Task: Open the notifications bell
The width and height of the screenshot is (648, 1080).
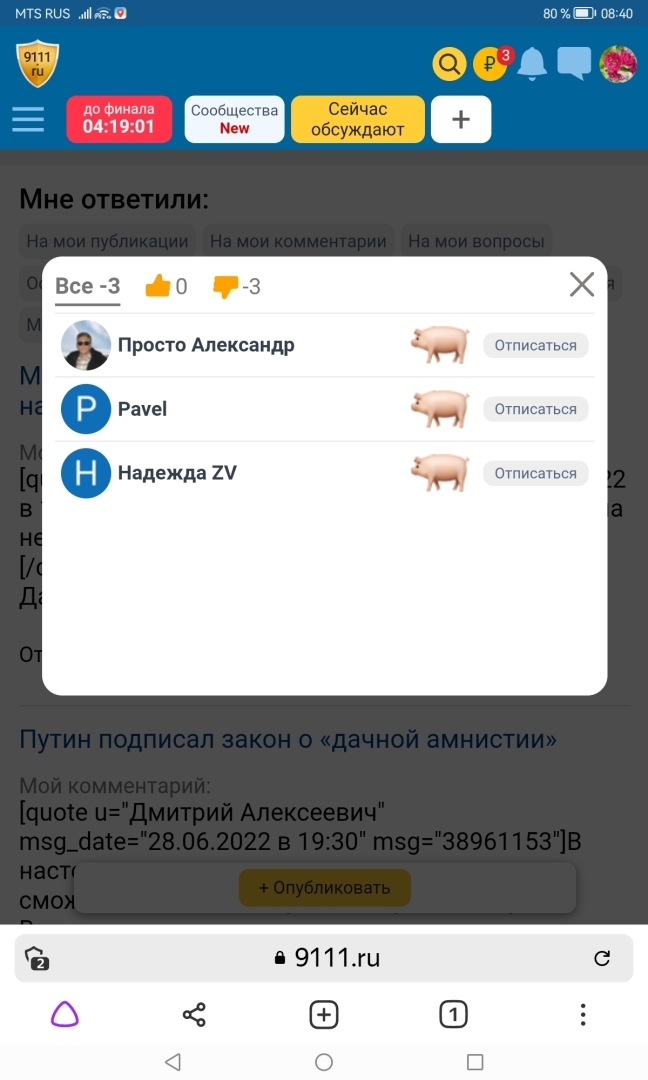Action: click(532, 65)
